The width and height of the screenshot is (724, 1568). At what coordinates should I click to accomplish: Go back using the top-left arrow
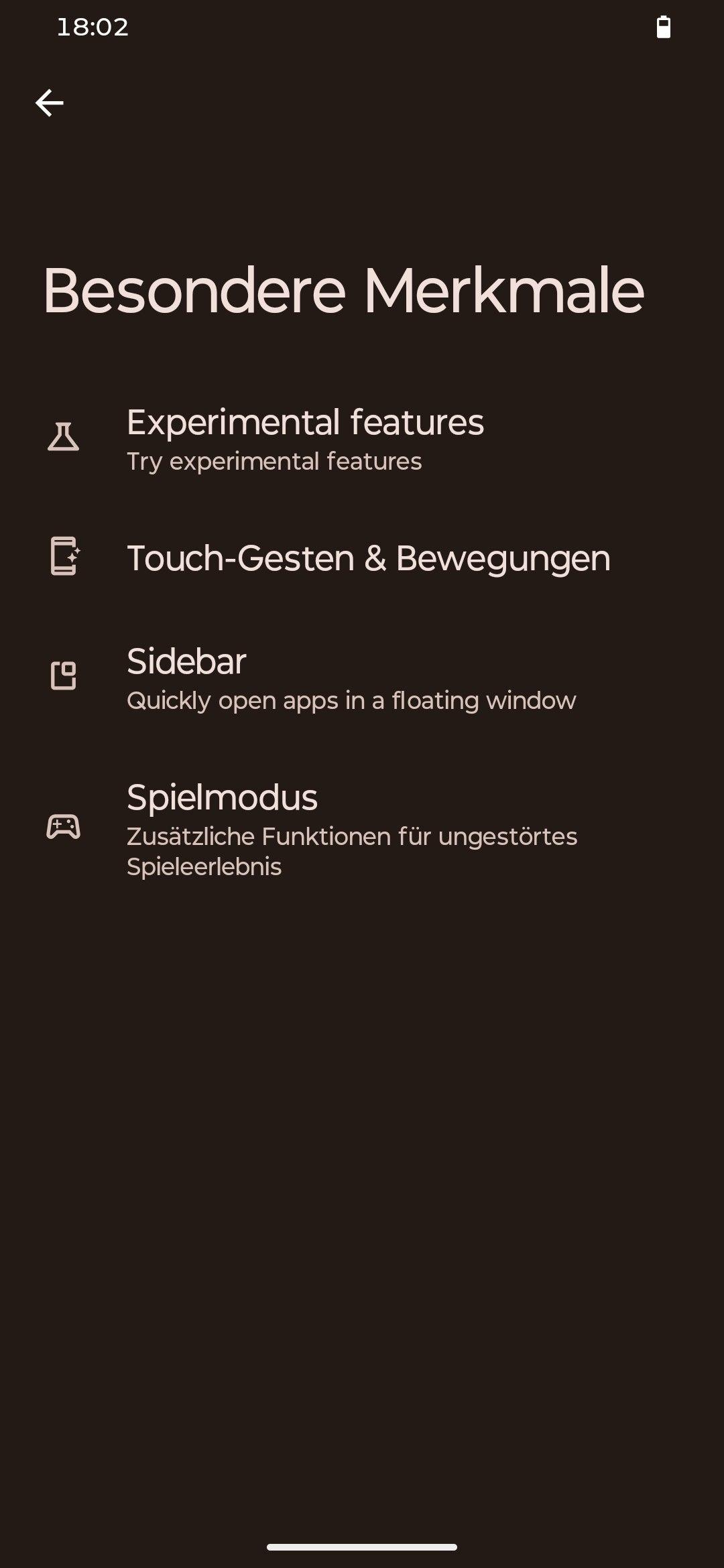[x=50, y=103]
